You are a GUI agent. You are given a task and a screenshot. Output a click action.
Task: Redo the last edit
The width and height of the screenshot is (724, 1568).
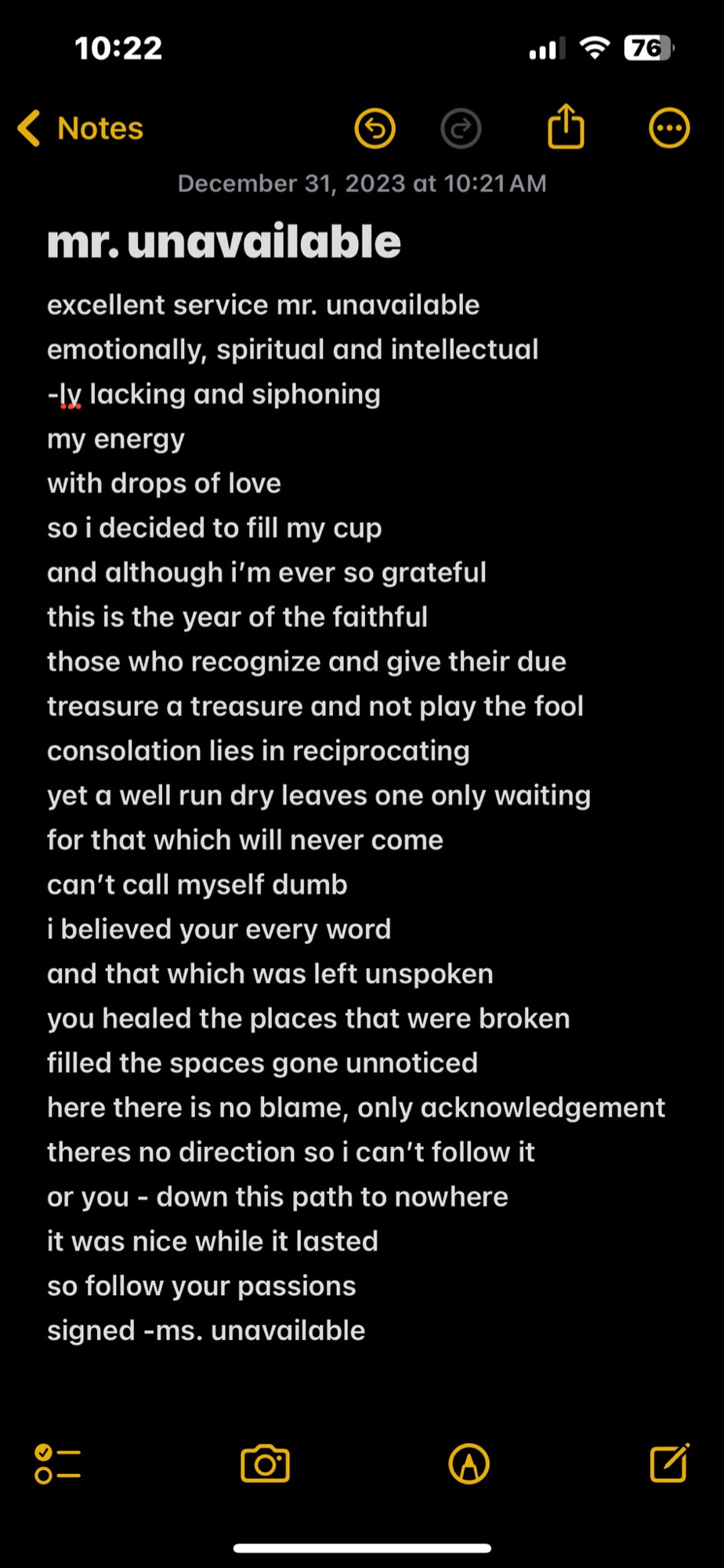pyautogui.click(x=461, y=129)
